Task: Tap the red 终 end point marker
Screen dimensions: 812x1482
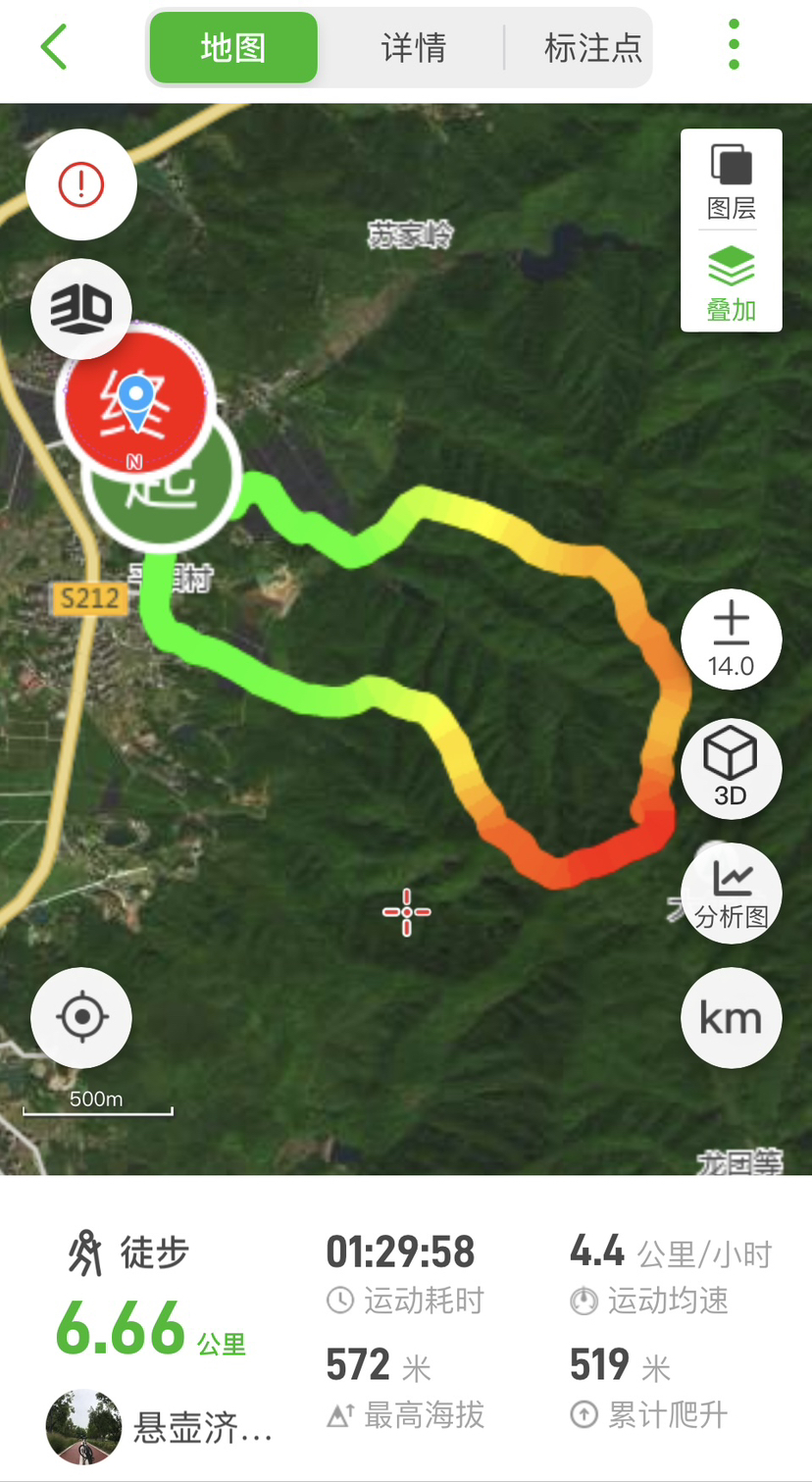Action: point(134,402)
